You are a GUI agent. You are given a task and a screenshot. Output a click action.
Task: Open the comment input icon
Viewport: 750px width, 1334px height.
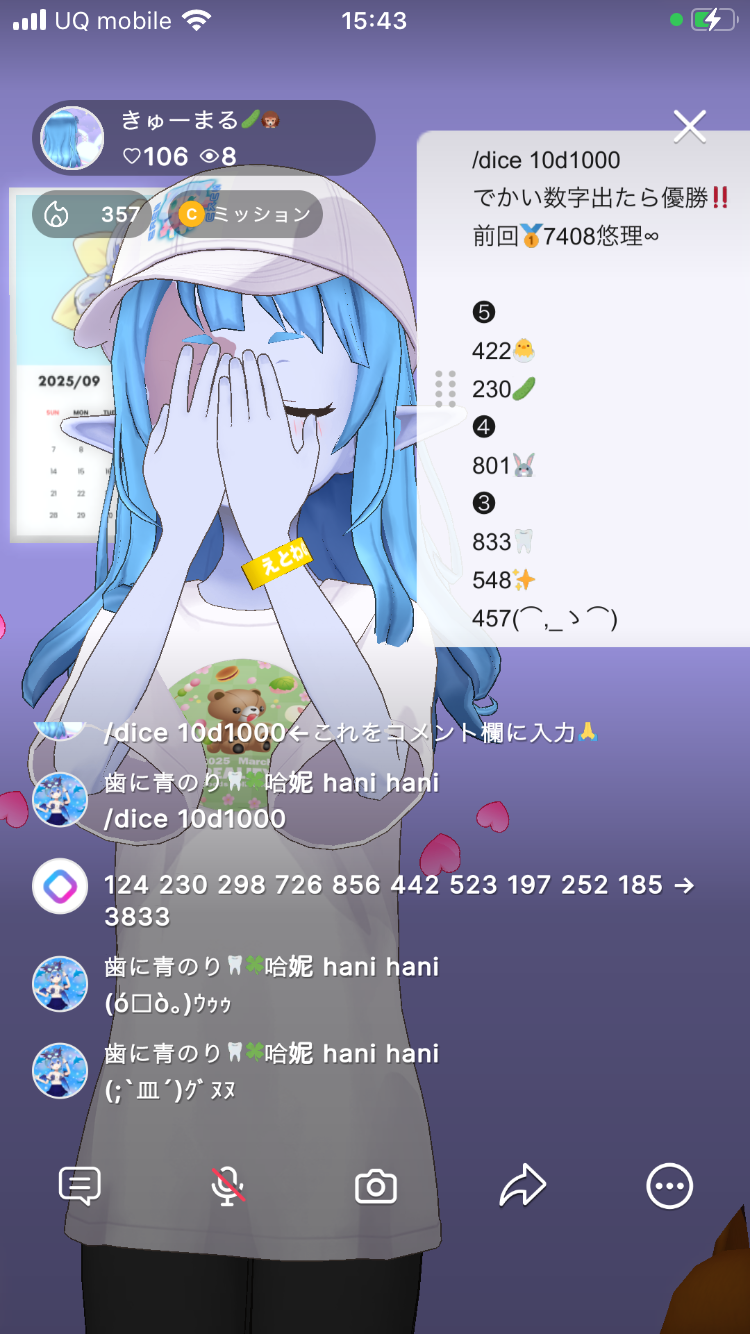(x=80, y=1187)
